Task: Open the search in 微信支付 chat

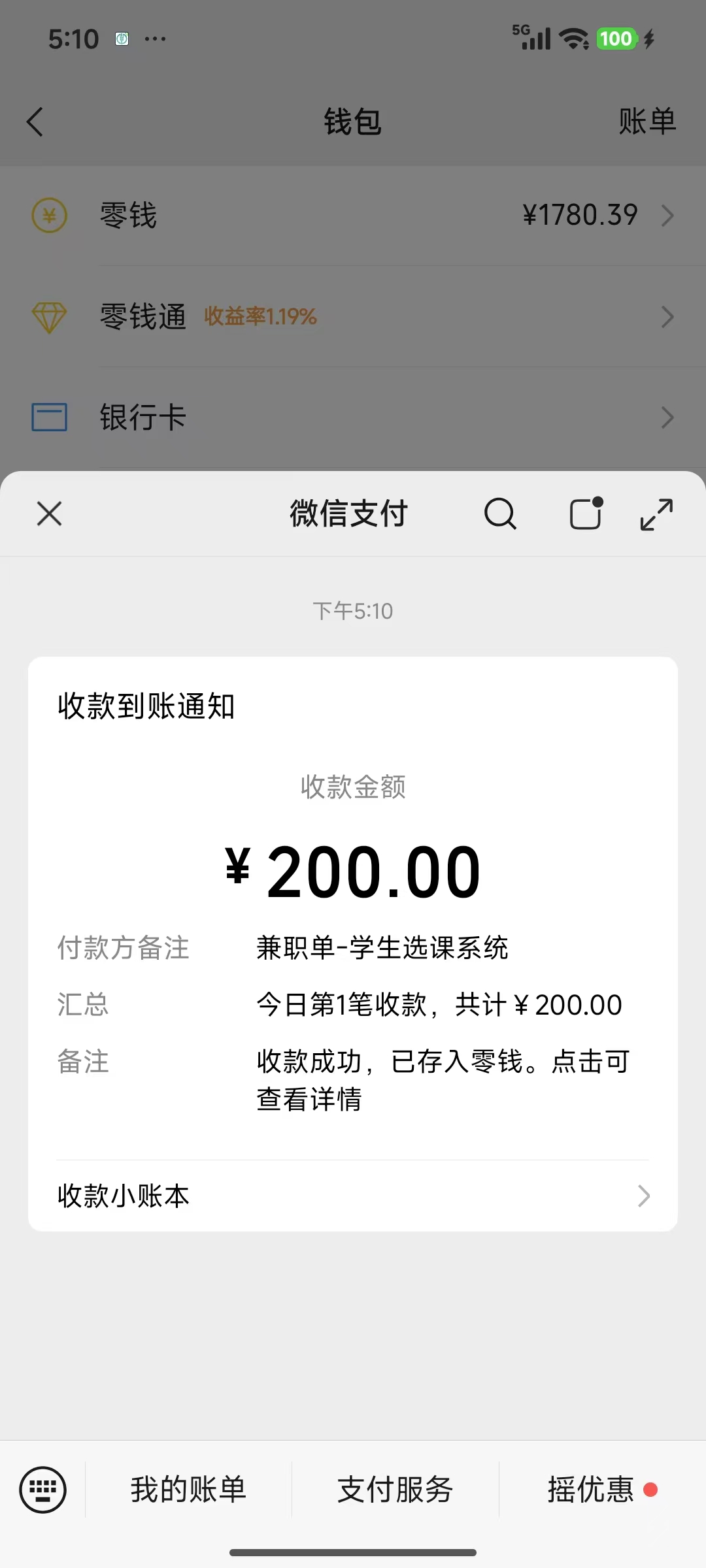Action: (501, 514)
